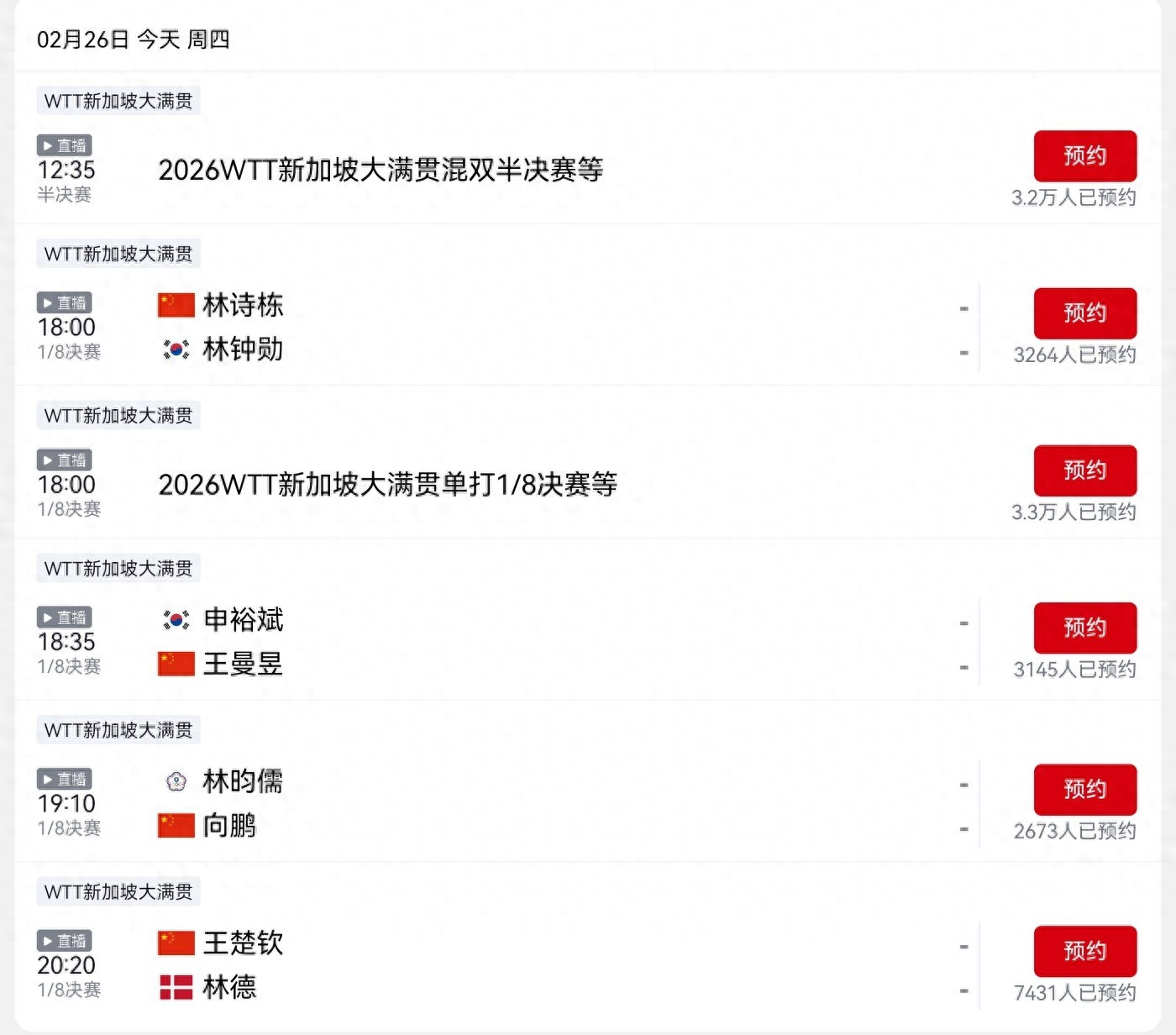Tap 预约 for 林诗栋 vs 林钟勋

pyautogui.click(x=1084, y=313)
